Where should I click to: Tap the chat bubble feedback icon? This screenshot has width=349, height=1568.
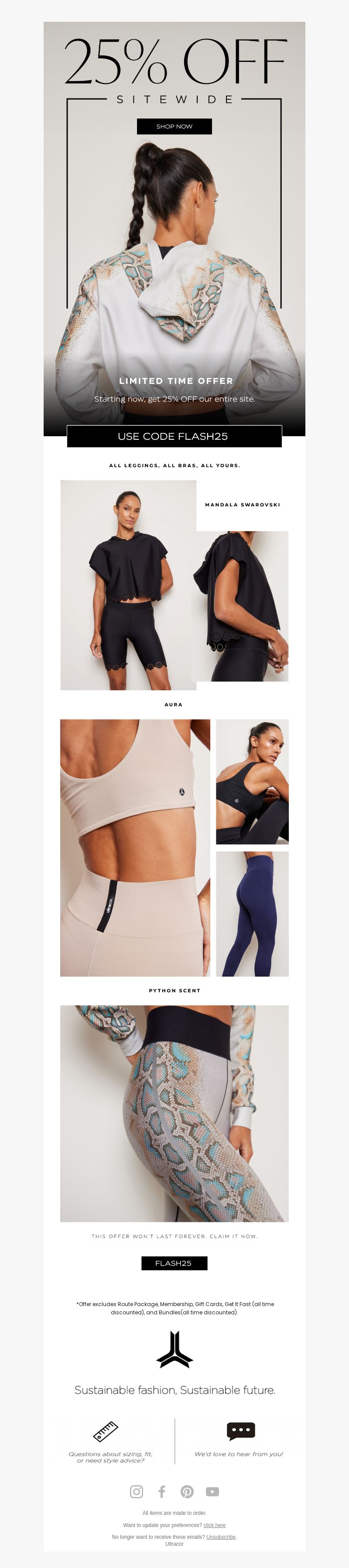tap(240, 1430)
